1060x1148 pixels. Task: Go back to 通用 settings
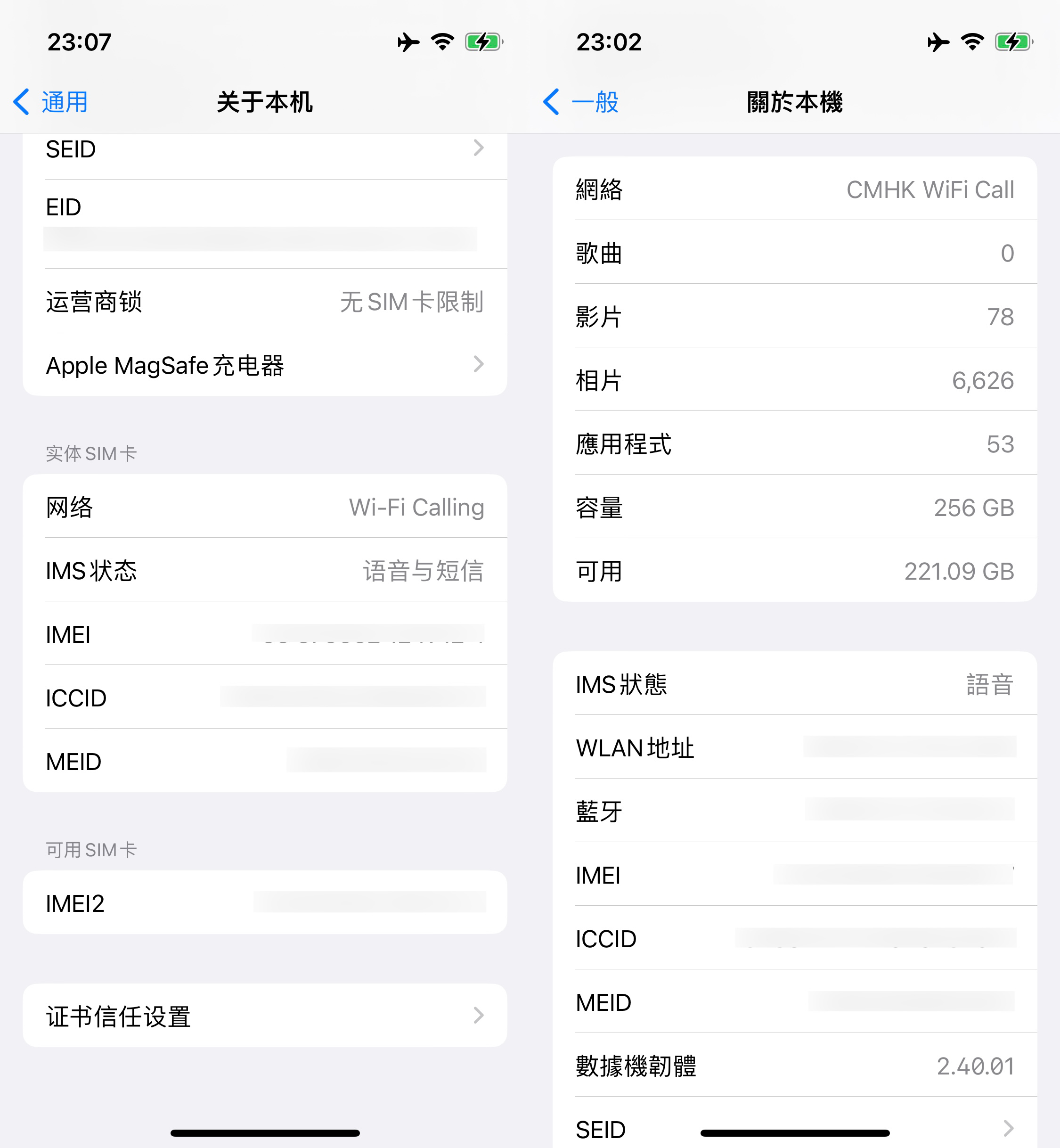pyautogui.click(x=52, y=102)
